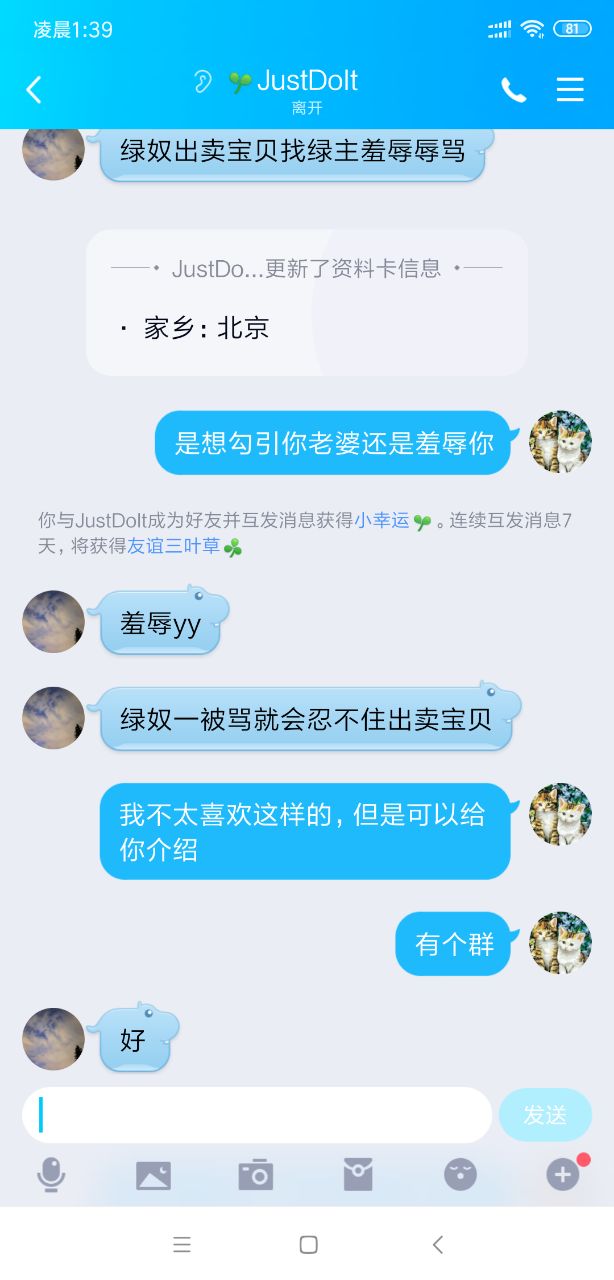Image resolution: width=614 pixels, height=1280 pixels.
Task: View the profile card update 家乡: 北京
Action: point(306,303)
